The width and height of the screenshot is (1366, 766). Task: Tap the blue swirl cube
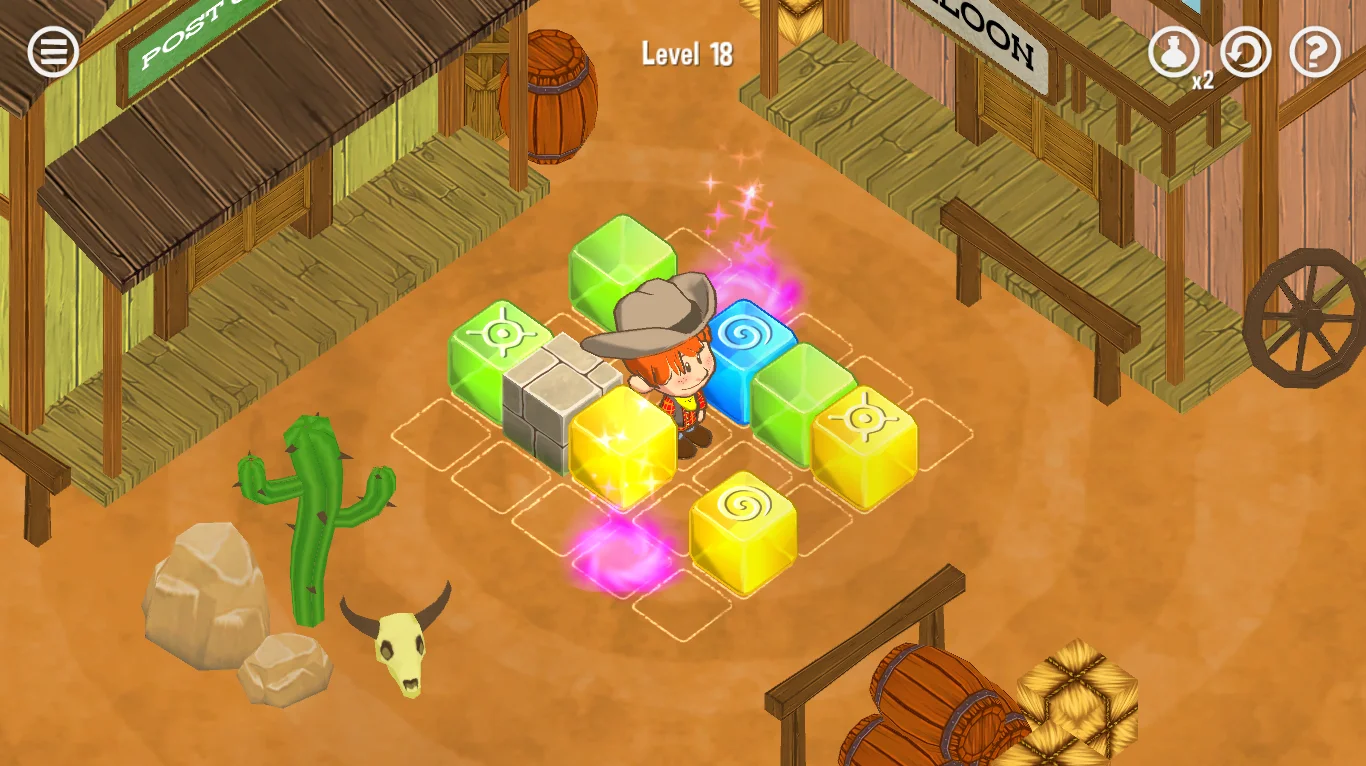pos(750,355)
